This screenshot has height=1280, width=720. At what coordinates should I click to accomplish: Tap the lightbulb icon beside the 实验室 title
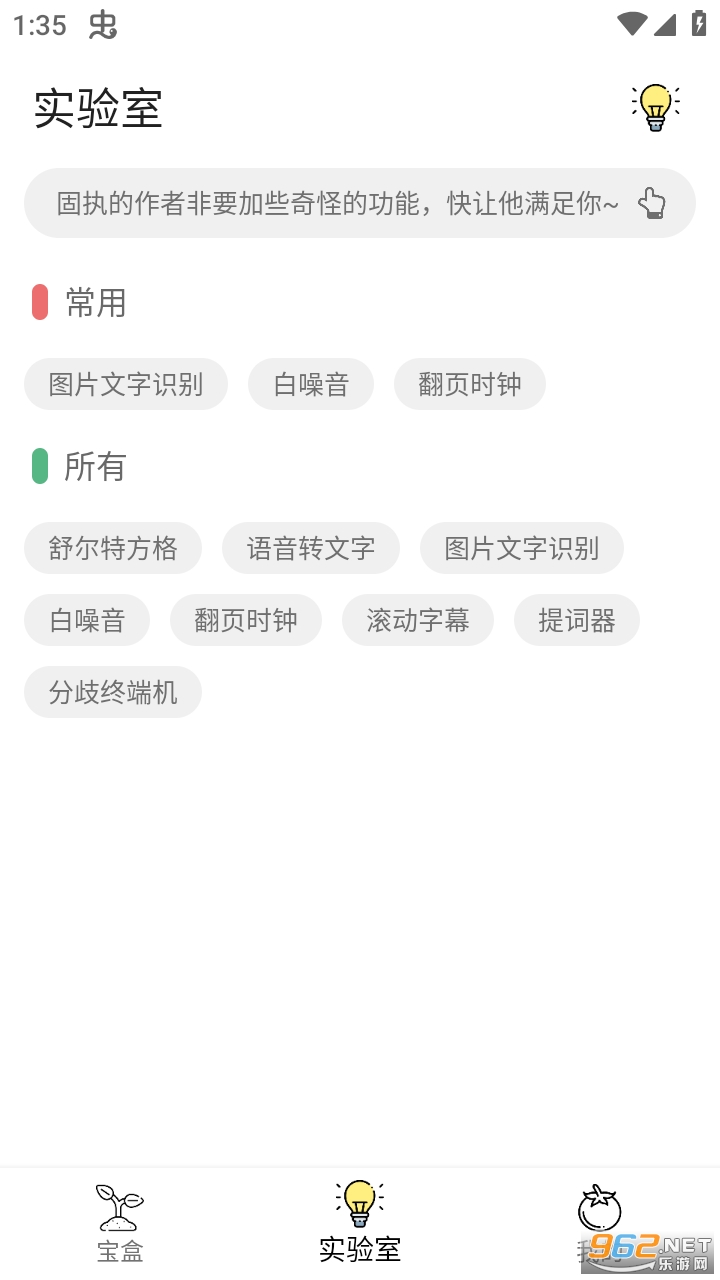pyautogui.click(x=655, y=106)
